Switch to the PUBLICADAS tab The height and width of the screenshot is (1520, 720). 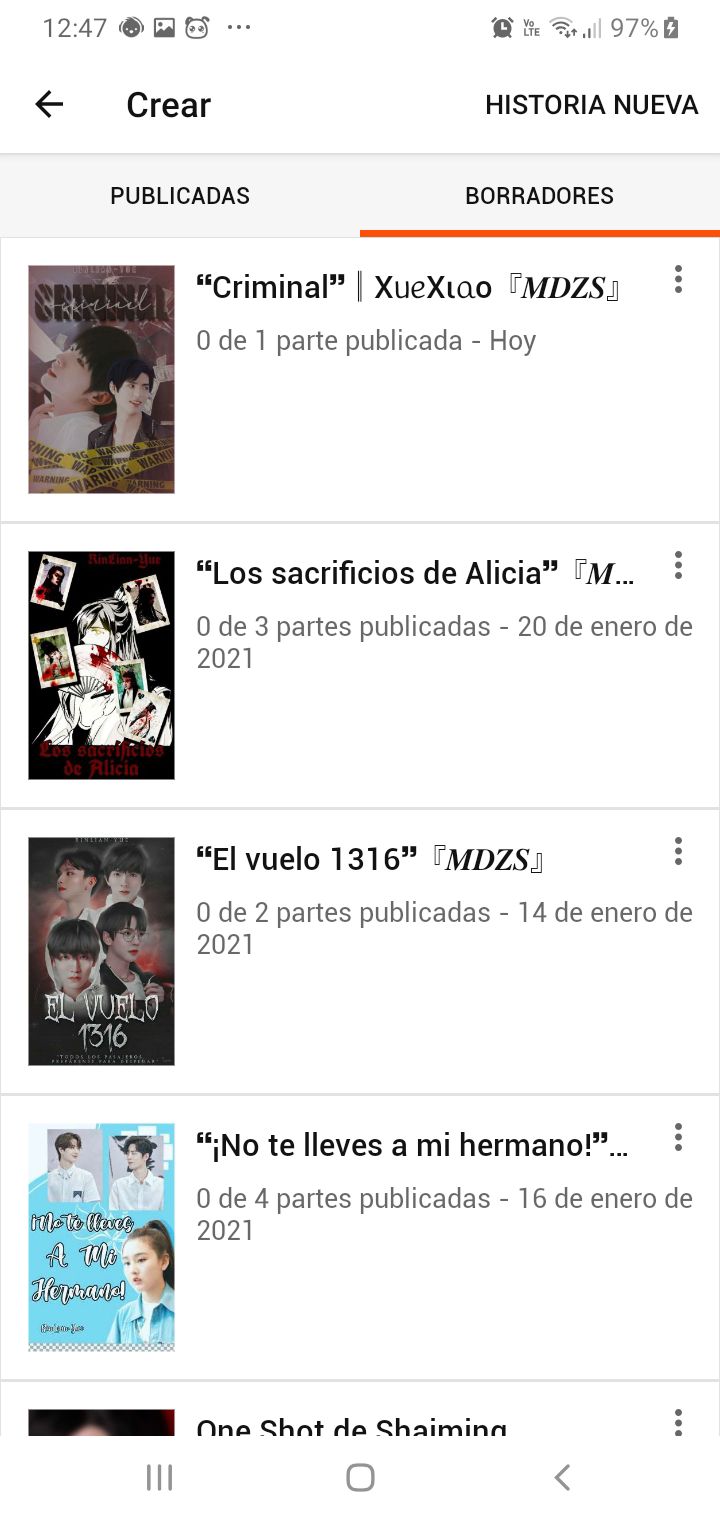pos(180,195)
